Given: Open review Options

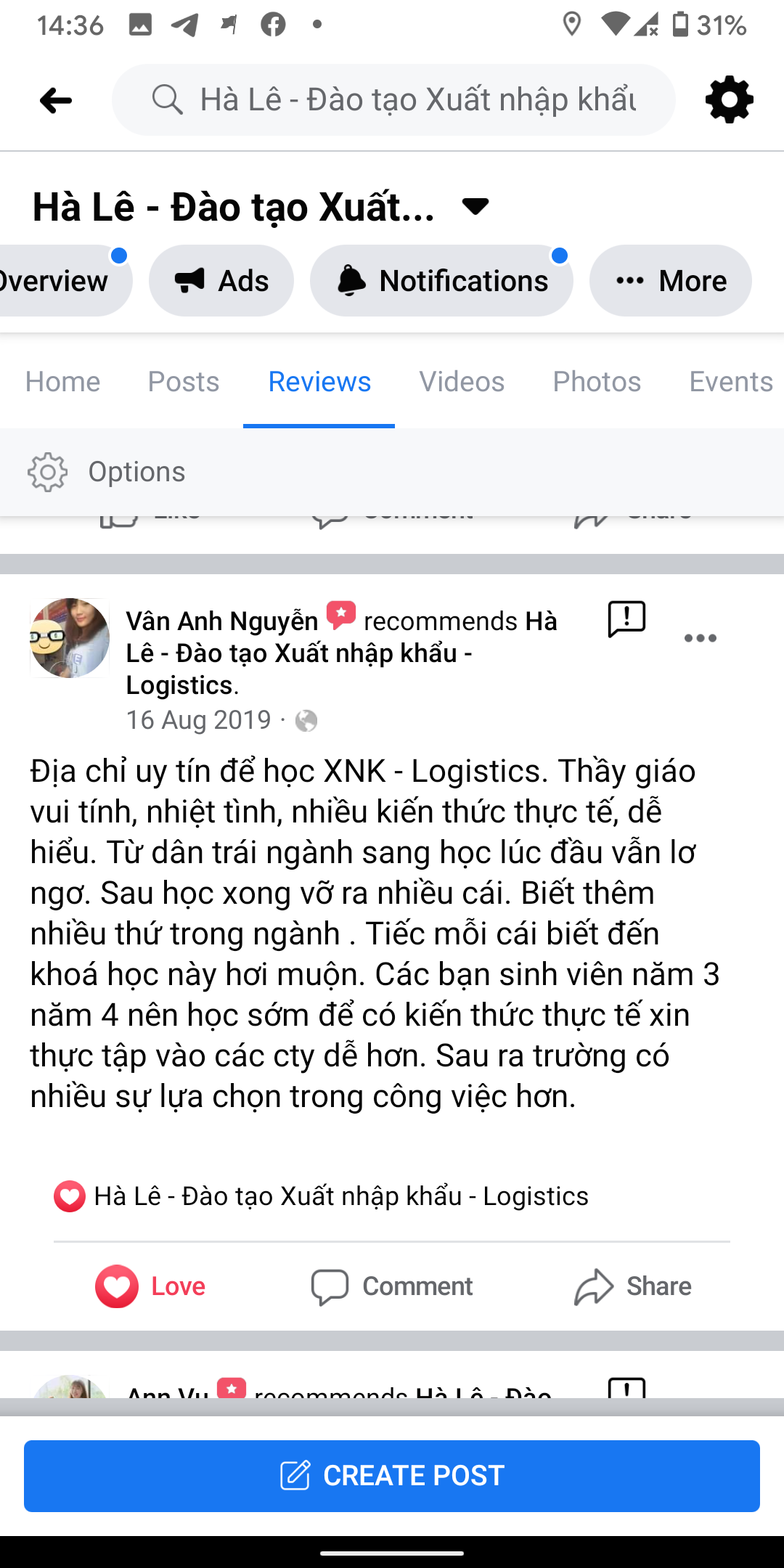Looking at the screenshot, I should 107,472.
